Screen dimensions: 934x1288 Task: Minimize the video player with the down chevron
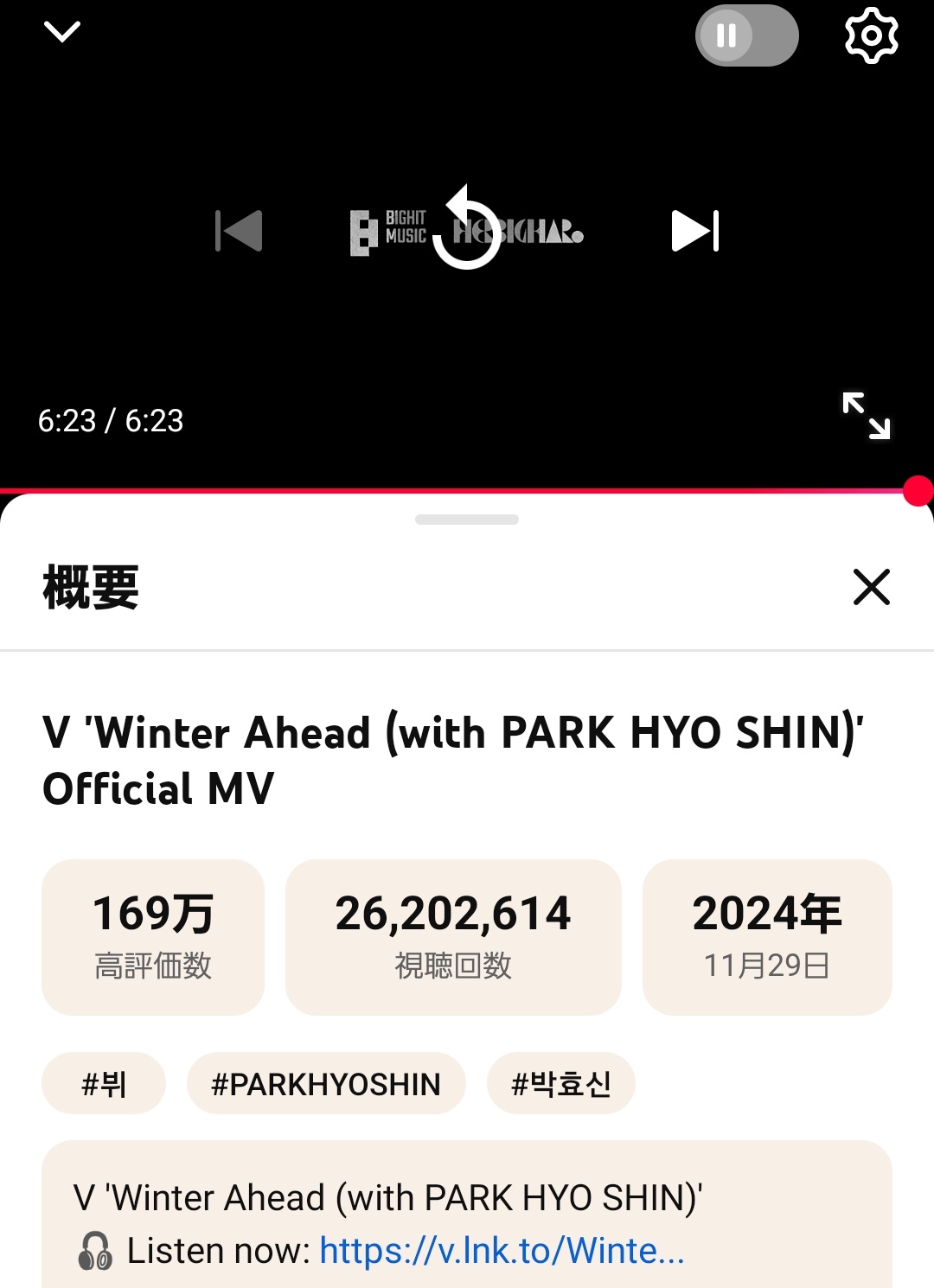62,33
